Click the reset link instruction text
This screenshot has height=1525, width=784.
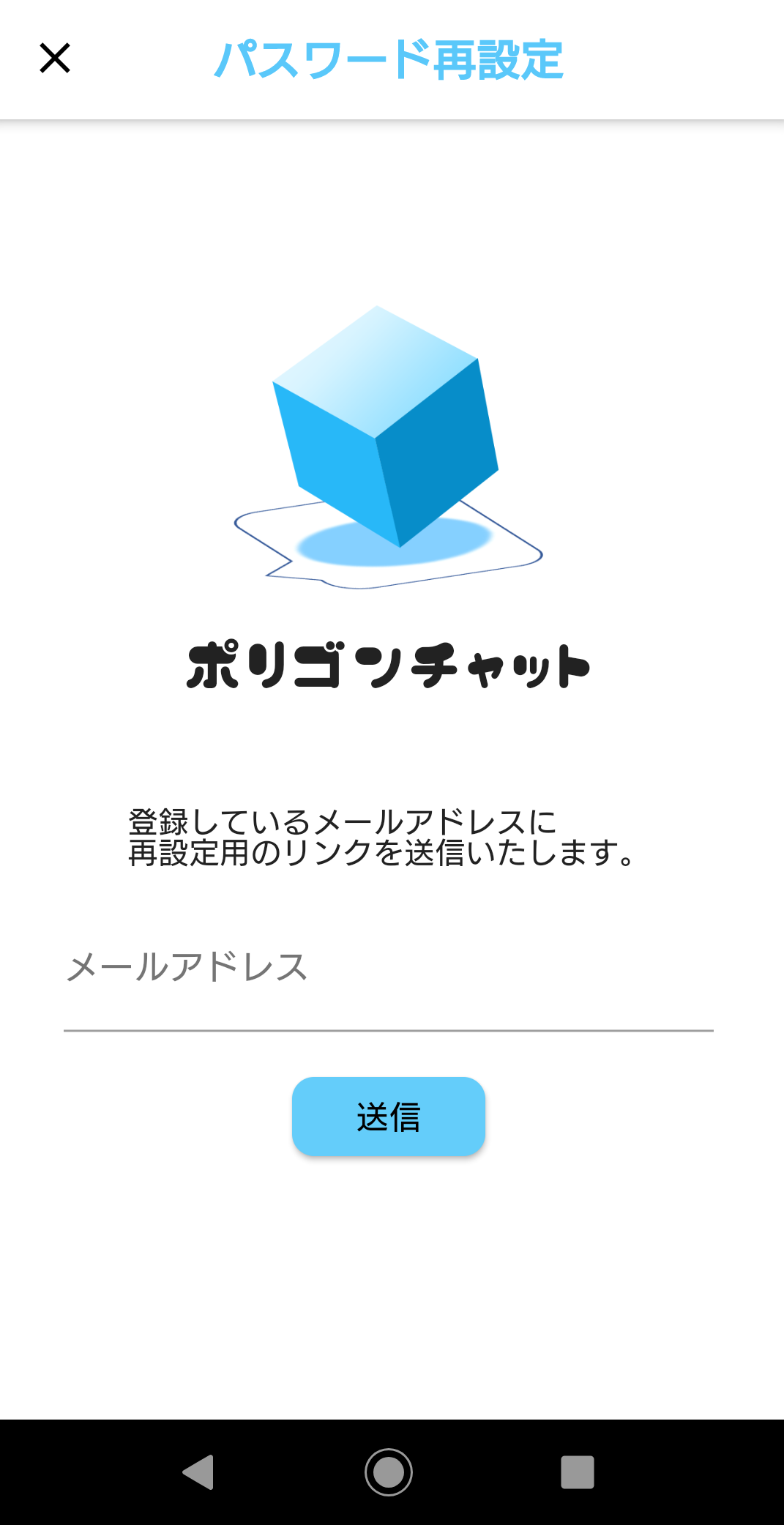click(381, 835)
